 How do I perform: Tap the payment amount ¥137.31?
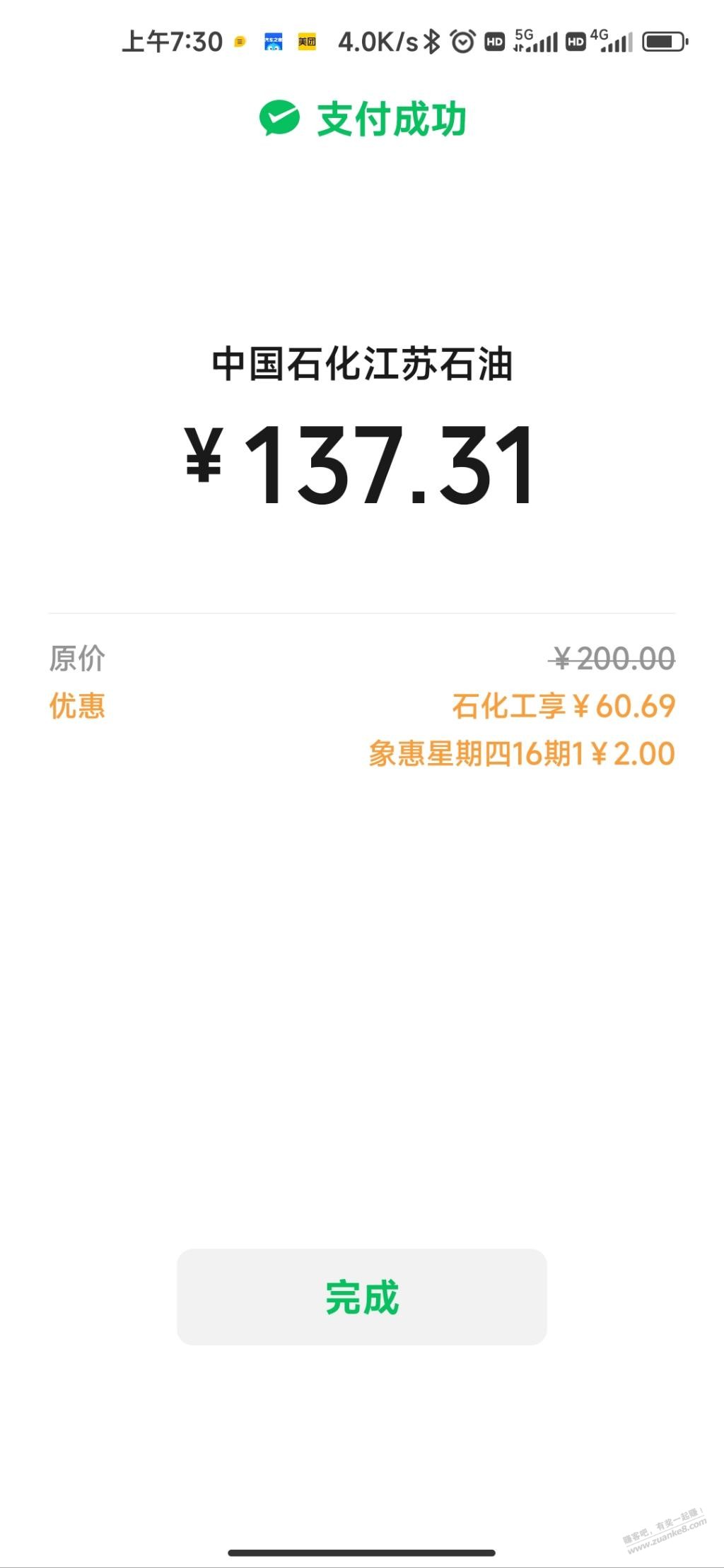point(362,461)
